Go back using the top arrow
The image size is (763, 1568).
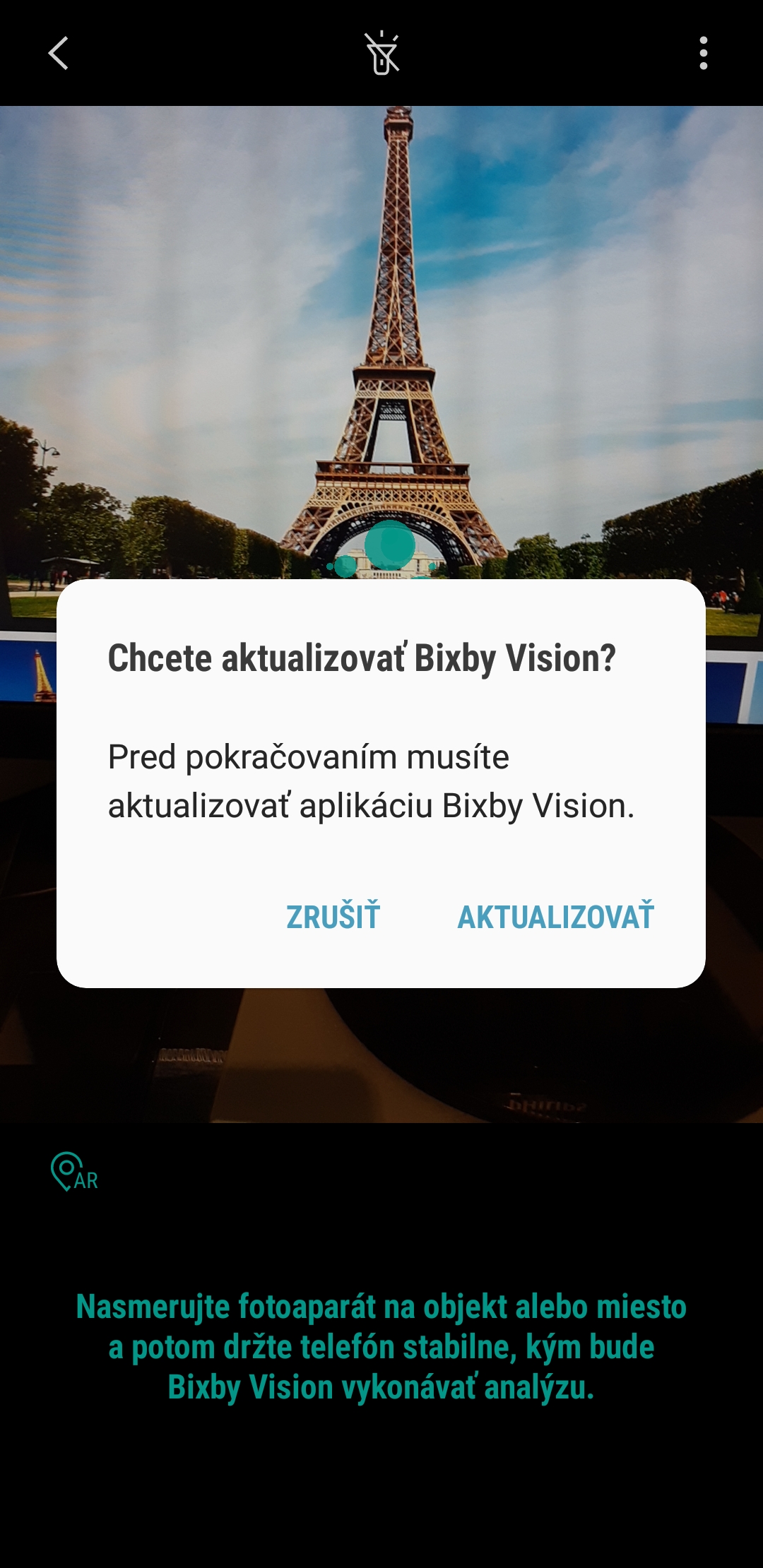[x=59, y=53]
